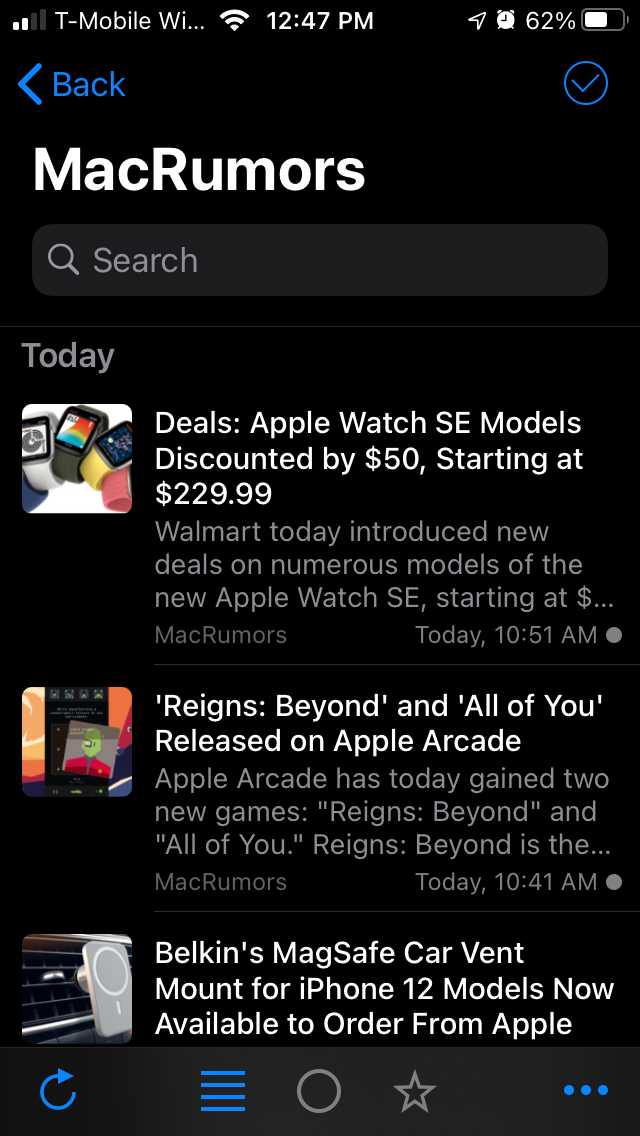
Task: Refresh the MacRumors feed
Action: (58, 1091)
